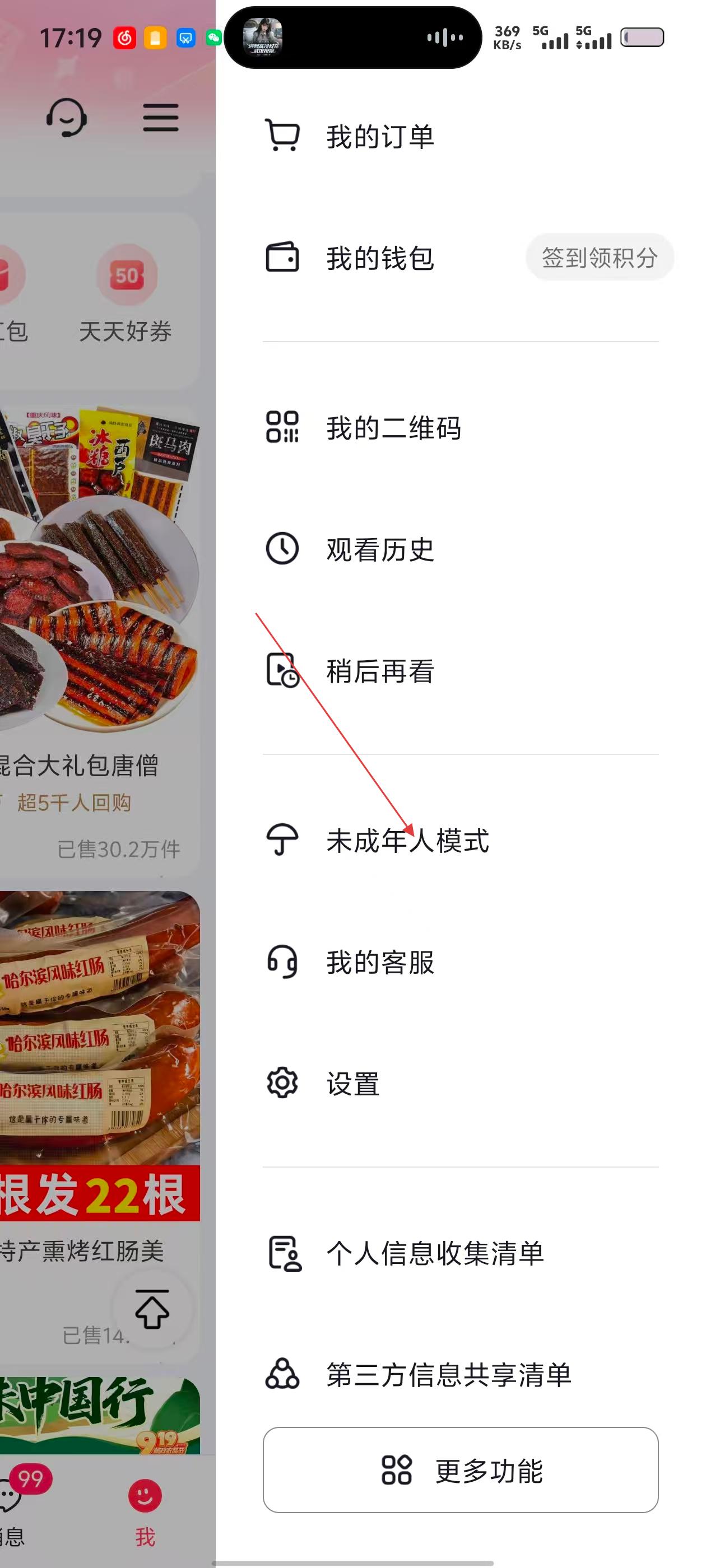Open 我的二维码
Image resolution: width=706 pixels, height=1568 pixels.
point(393,427)
